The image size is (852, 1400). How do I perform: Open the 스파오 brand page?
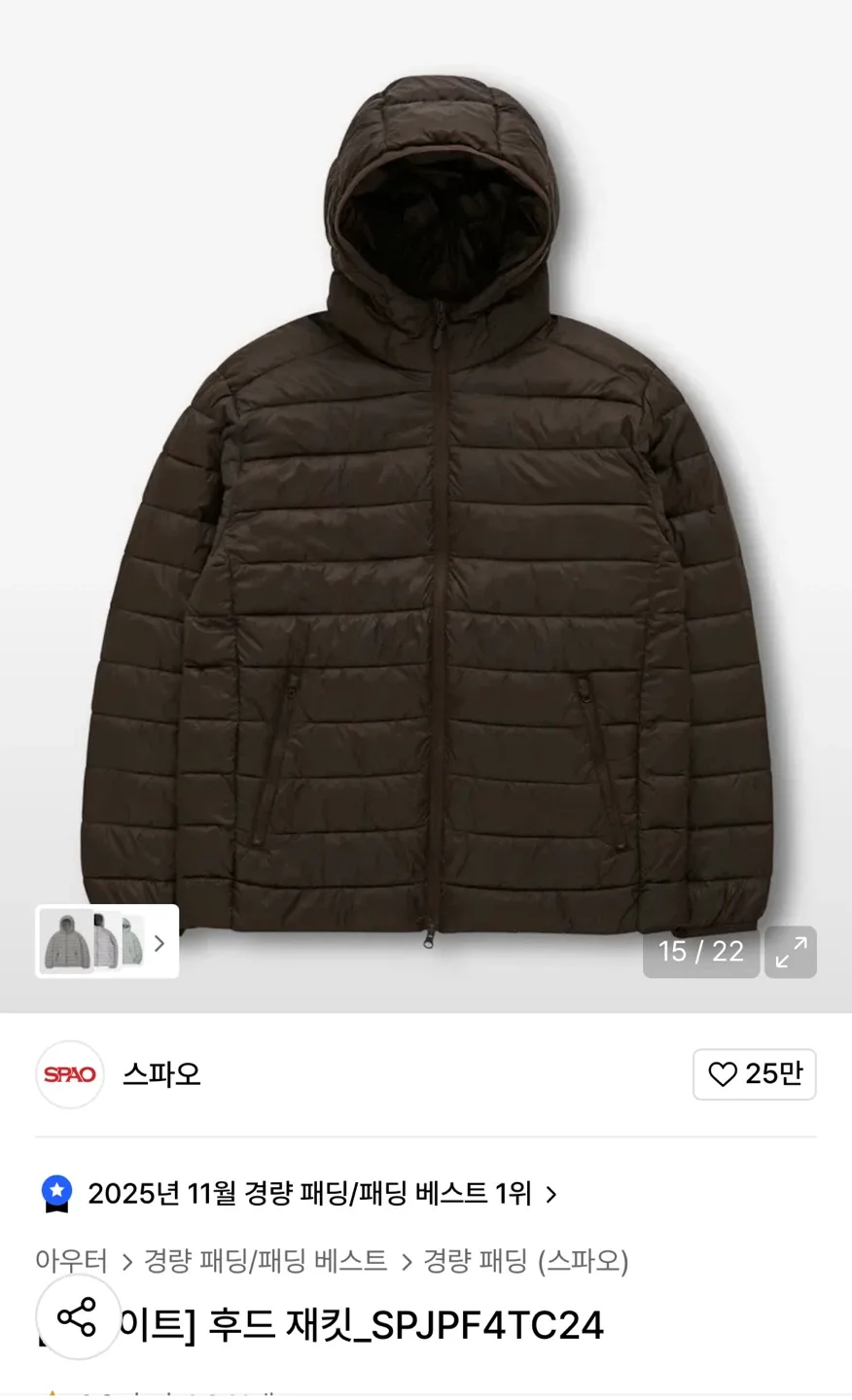(160, 1074)
